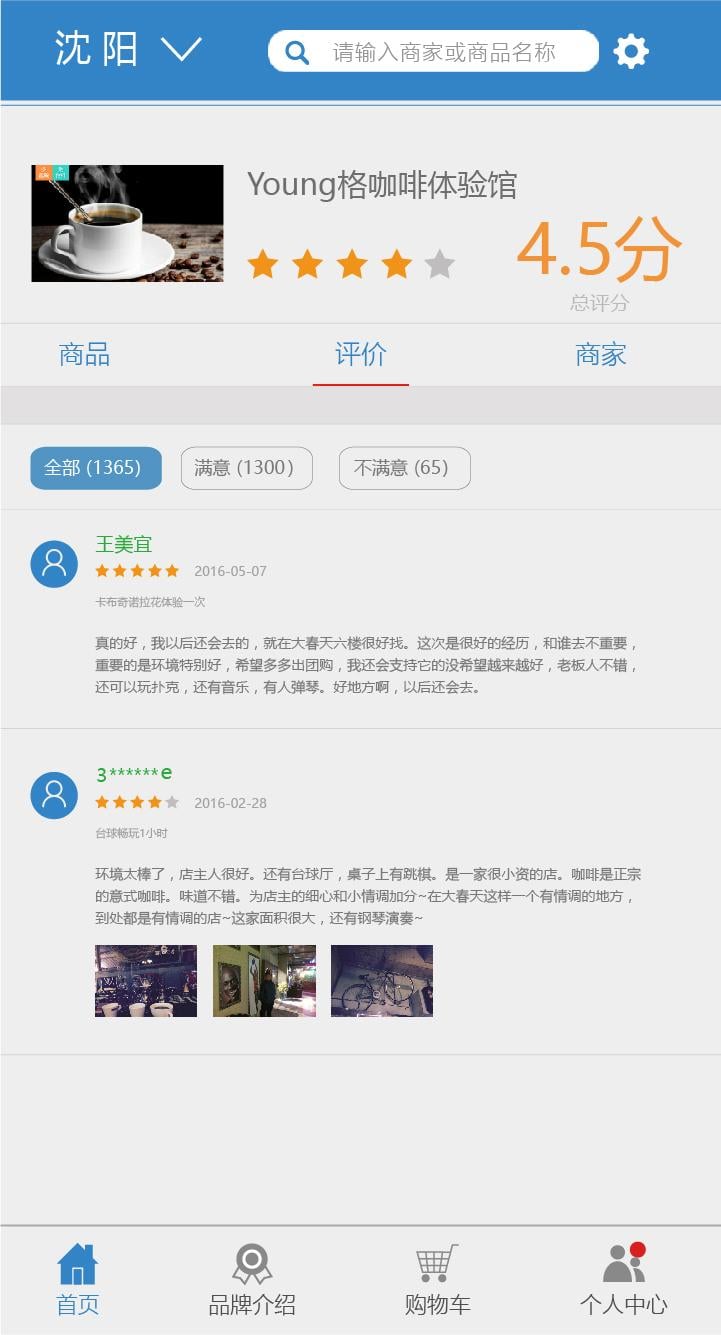Image resolution: width=721 pixels, height=1335 pixels.
Task: Show 不满意 (65) reviews
Action: click(405, 468)
